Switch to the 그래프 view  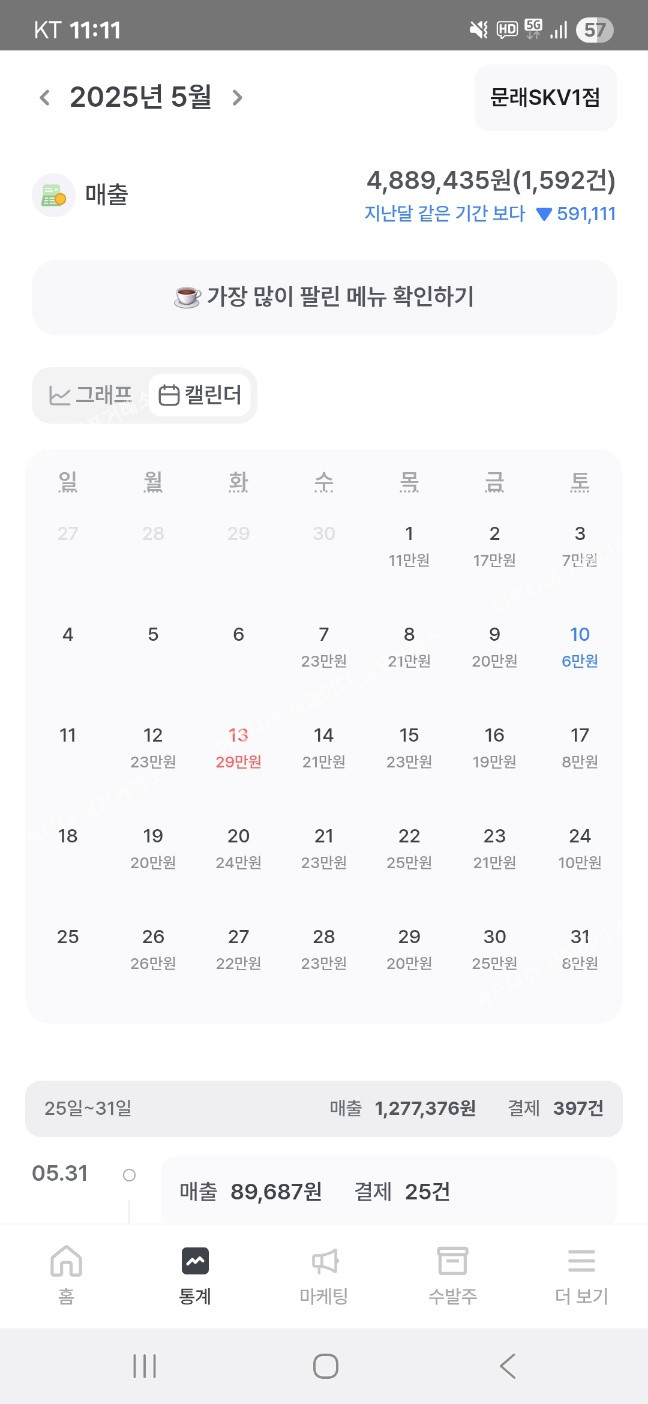pyautogui.click(x=91, y=395)
